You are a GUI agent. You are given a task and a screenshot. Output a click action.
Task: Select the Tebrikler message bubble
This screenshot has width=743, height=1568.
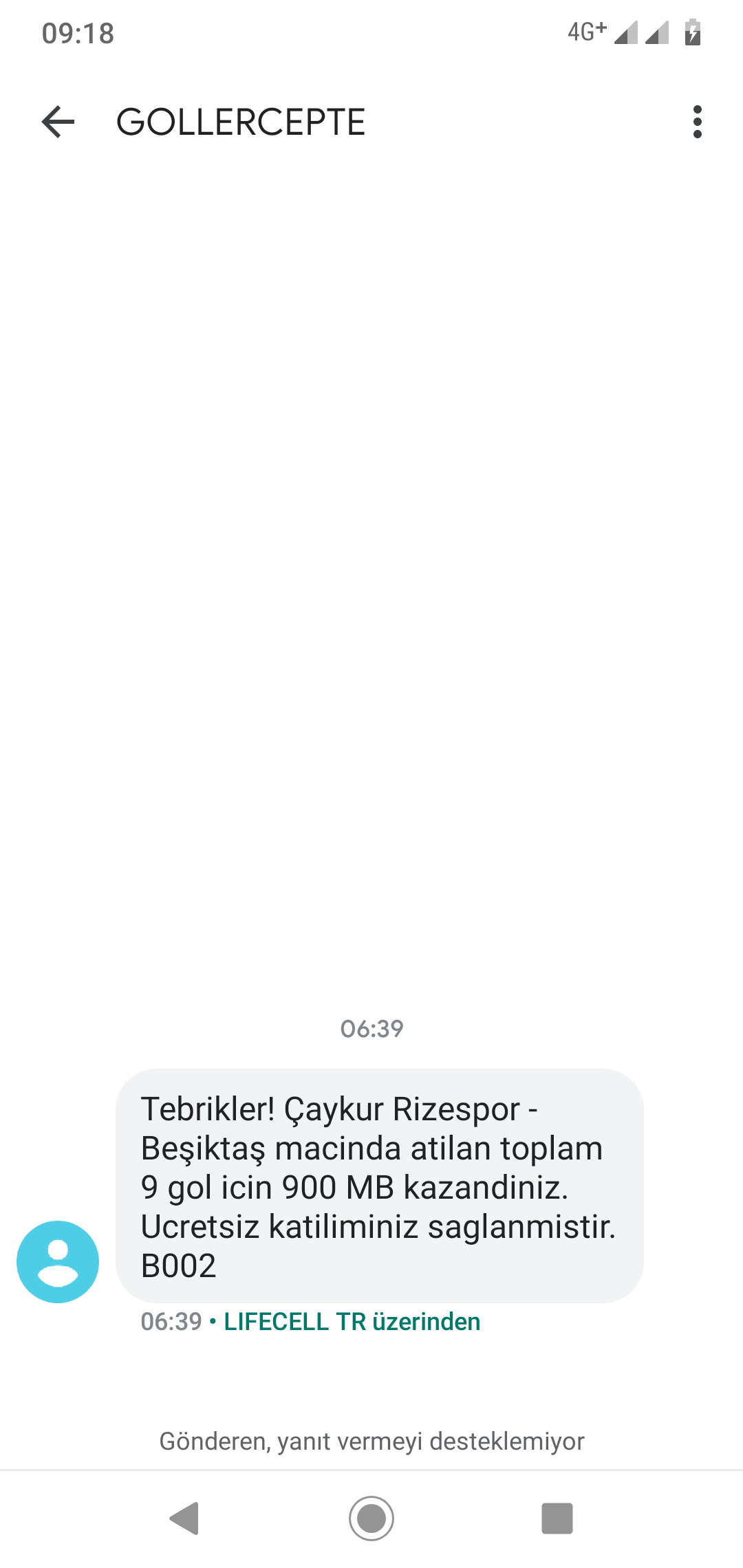[380, 1186]
